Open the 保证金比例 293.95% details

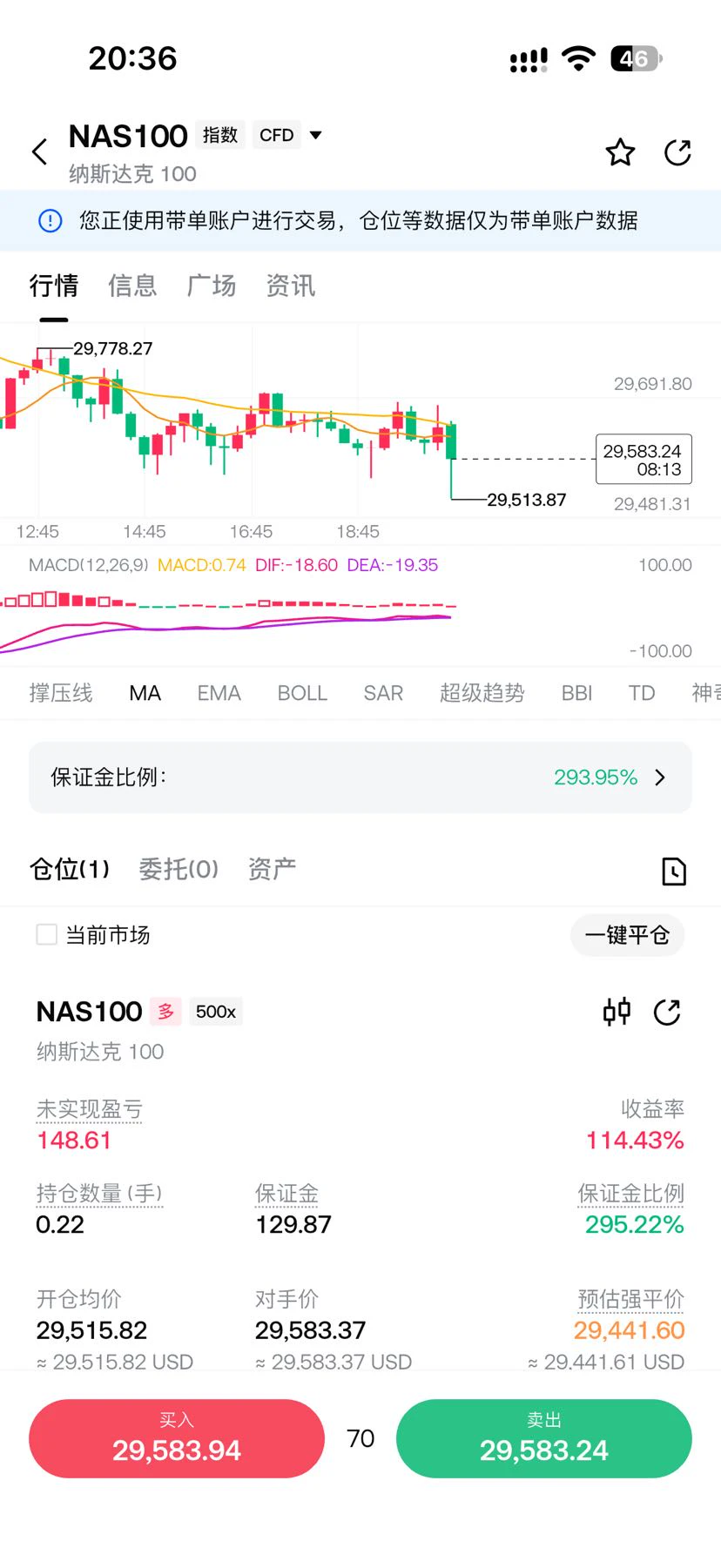[360, 777]
